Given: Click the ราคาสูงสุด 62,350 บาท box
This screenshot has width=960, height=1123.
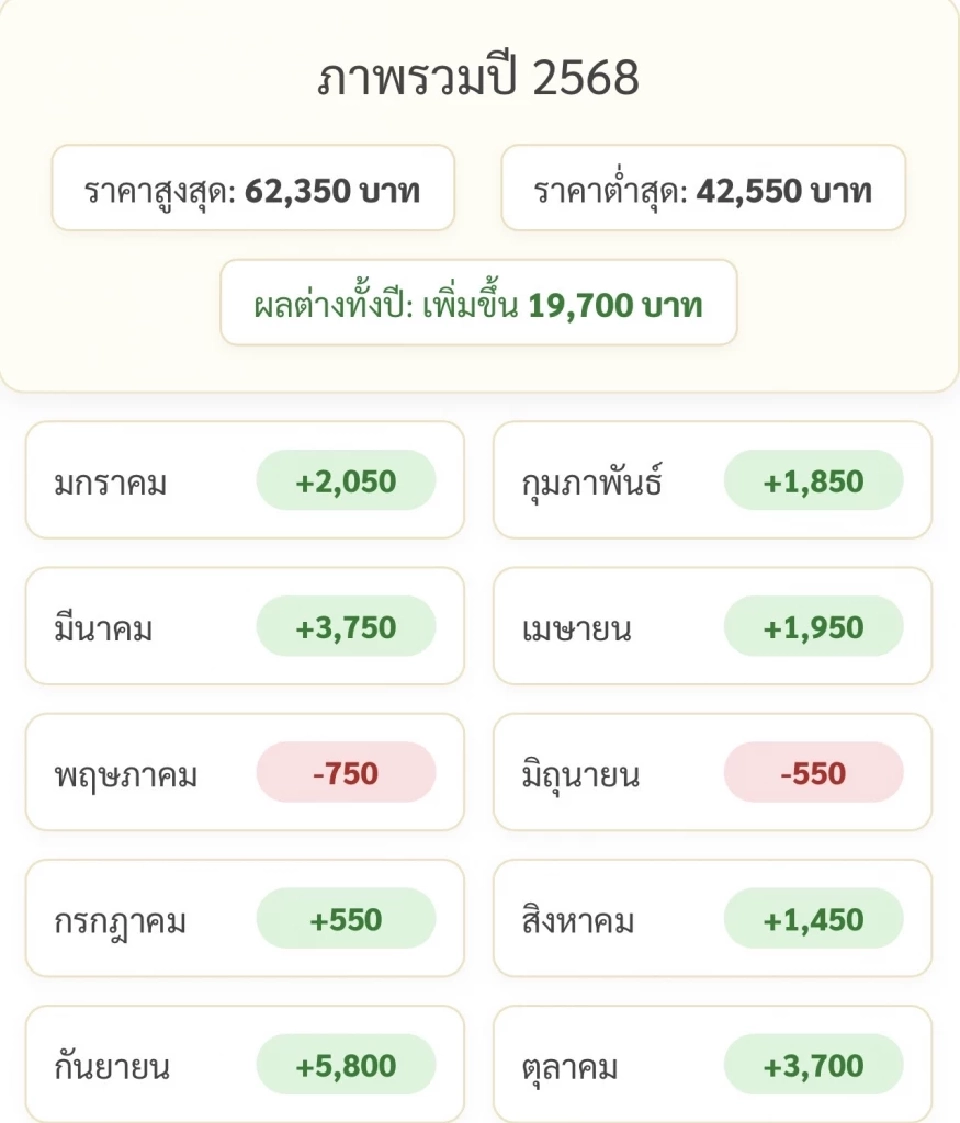Looking at the screenshot, I should pos(252,190).
